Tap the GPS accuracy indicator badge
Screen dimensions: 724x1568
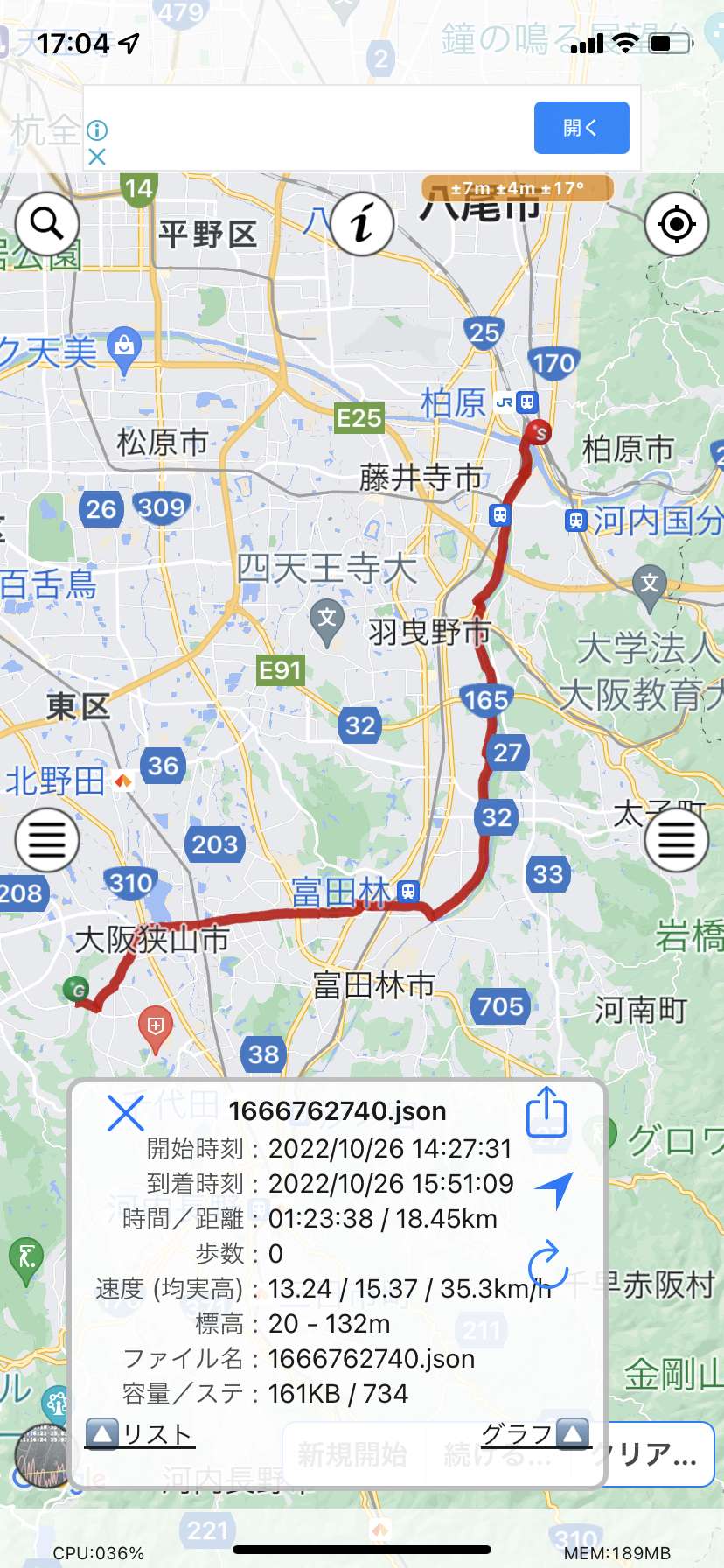tap(518, 188)
